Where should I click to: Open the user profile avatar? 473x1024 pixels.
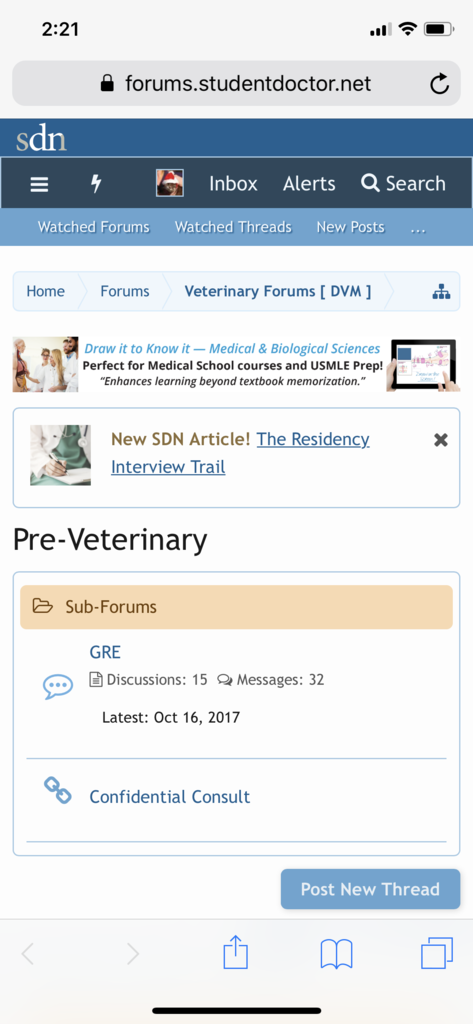[170, 184]
